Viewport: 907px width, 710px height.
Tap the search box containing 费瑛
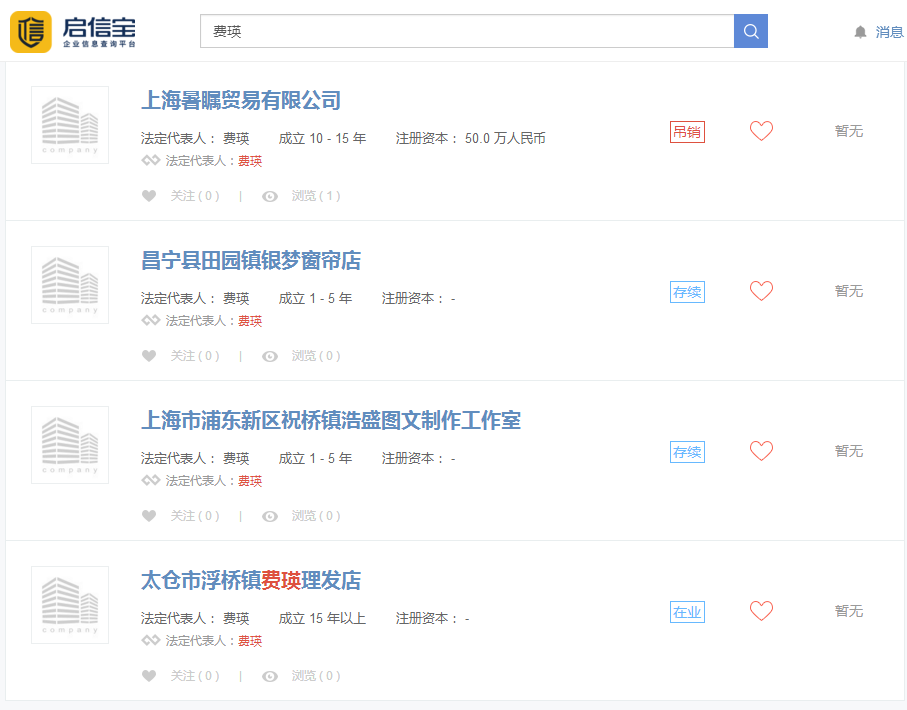(x=467, y=31)
